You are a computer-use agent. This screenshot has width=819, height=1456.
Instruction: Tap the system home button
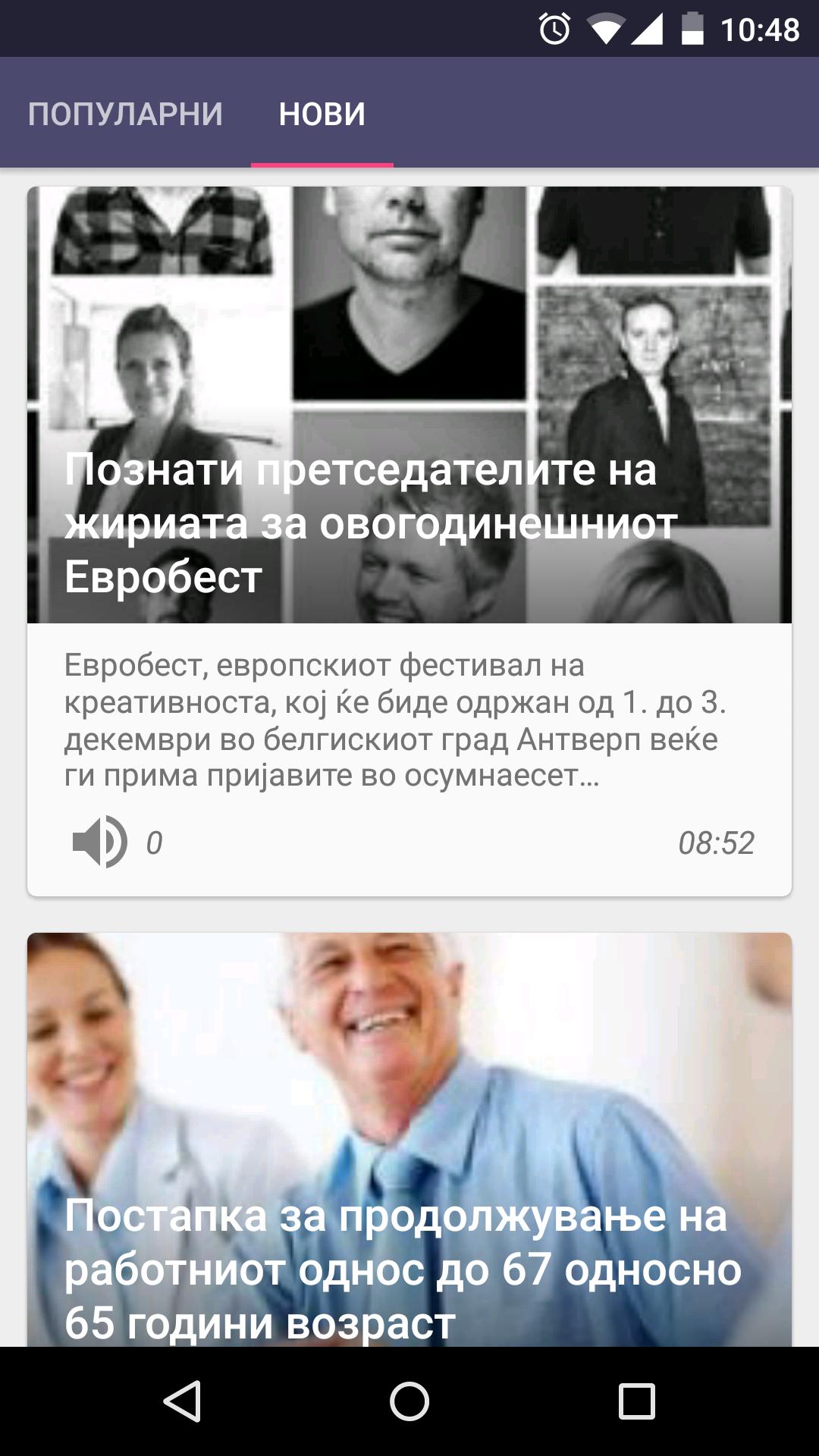[409, 1400]
